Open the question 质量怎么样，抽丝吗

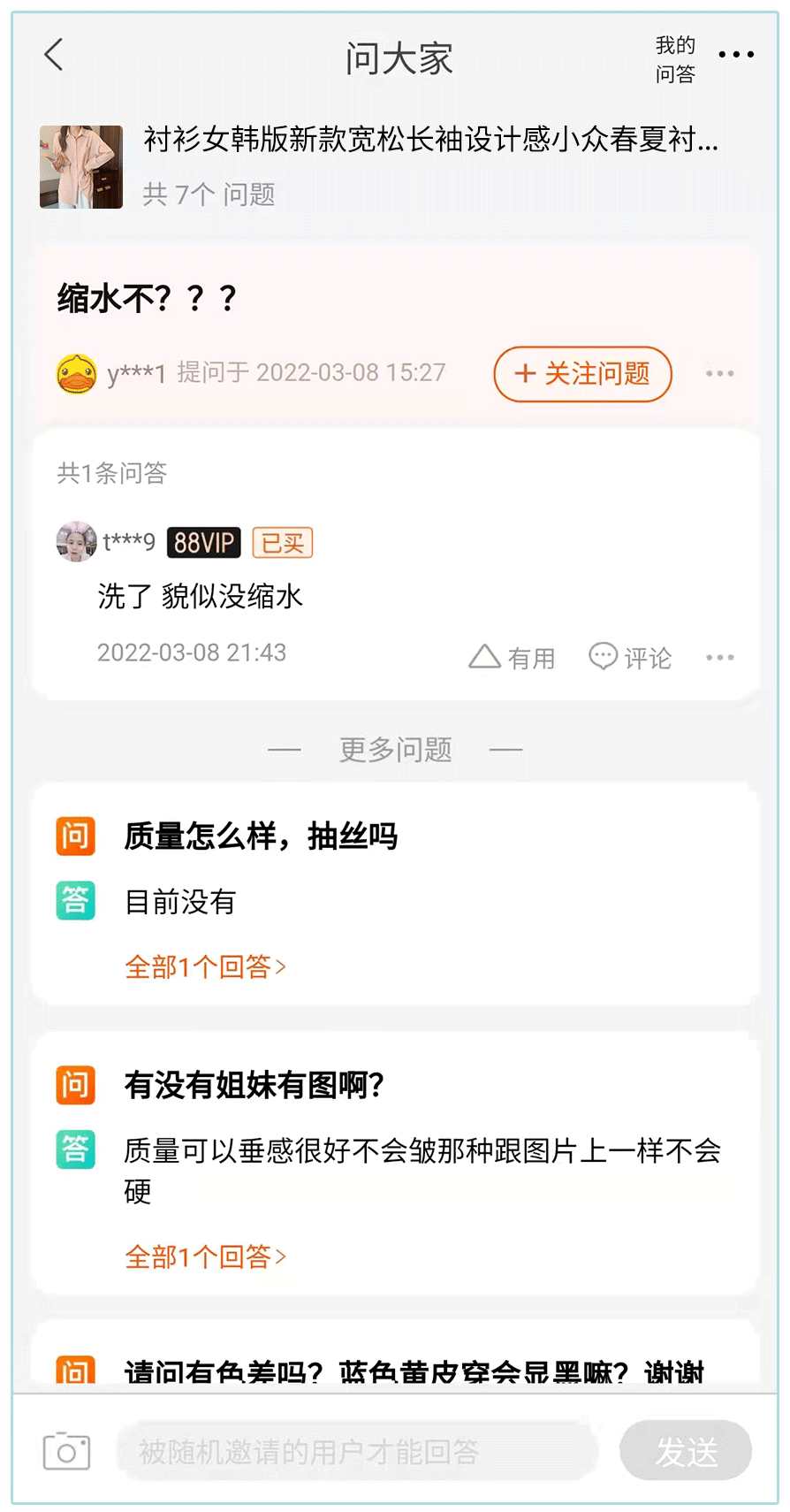[261, 836]
